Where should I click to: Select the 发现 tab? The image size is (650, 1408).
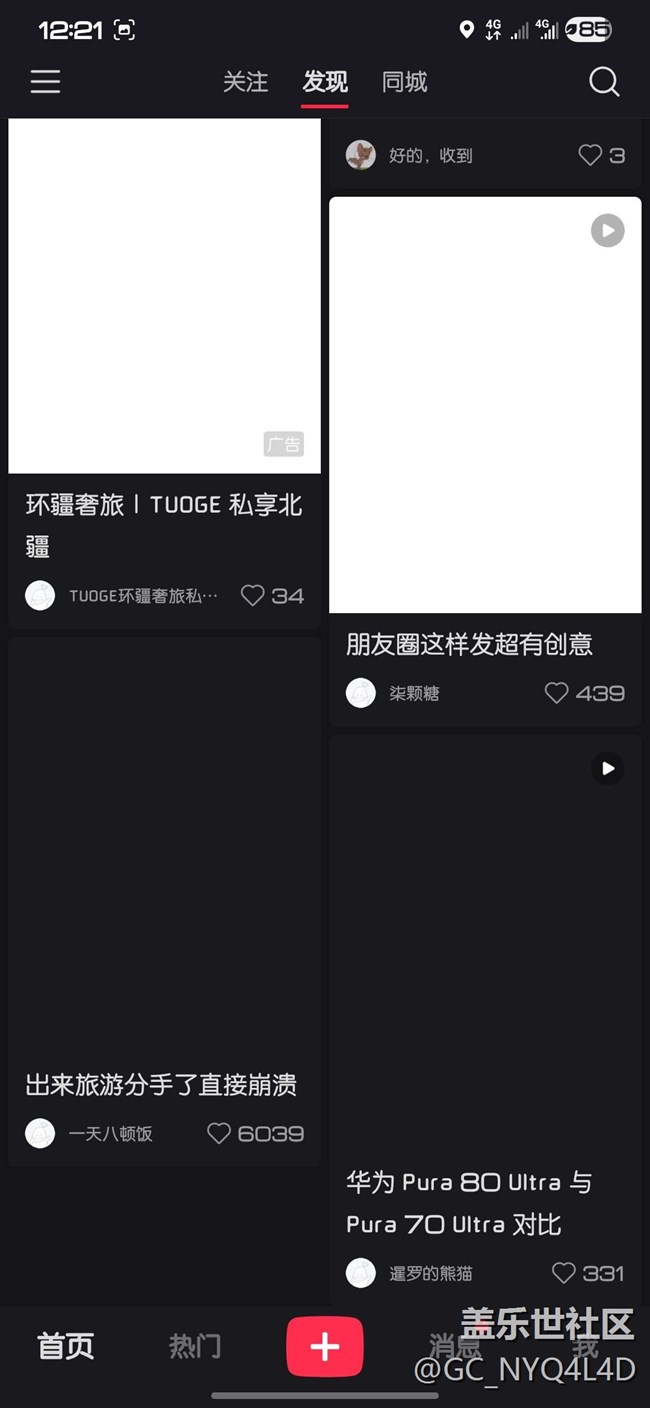(325, 82)
